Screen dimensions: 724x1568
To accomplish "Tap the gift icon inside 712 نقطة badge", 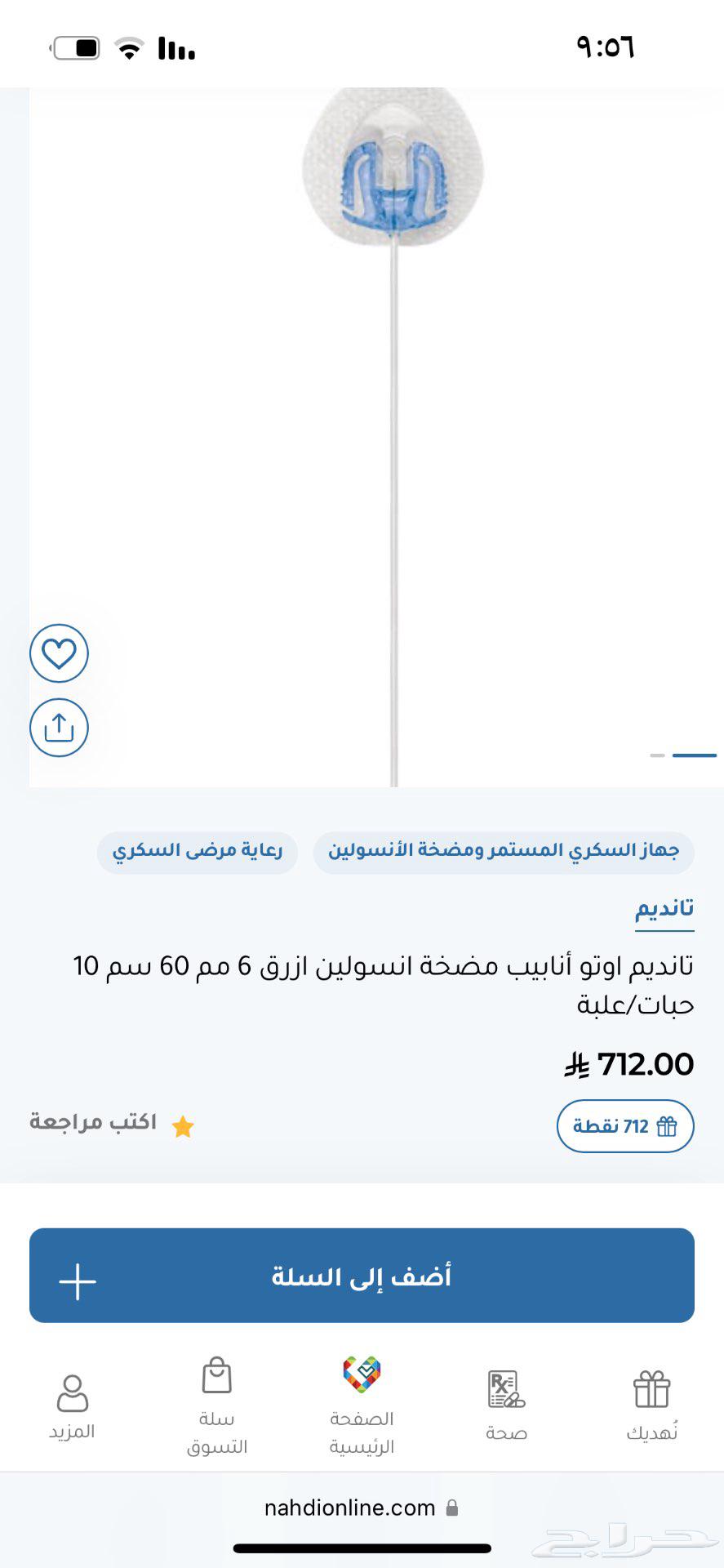I will pyautogui.click(x=667, y=1125).
